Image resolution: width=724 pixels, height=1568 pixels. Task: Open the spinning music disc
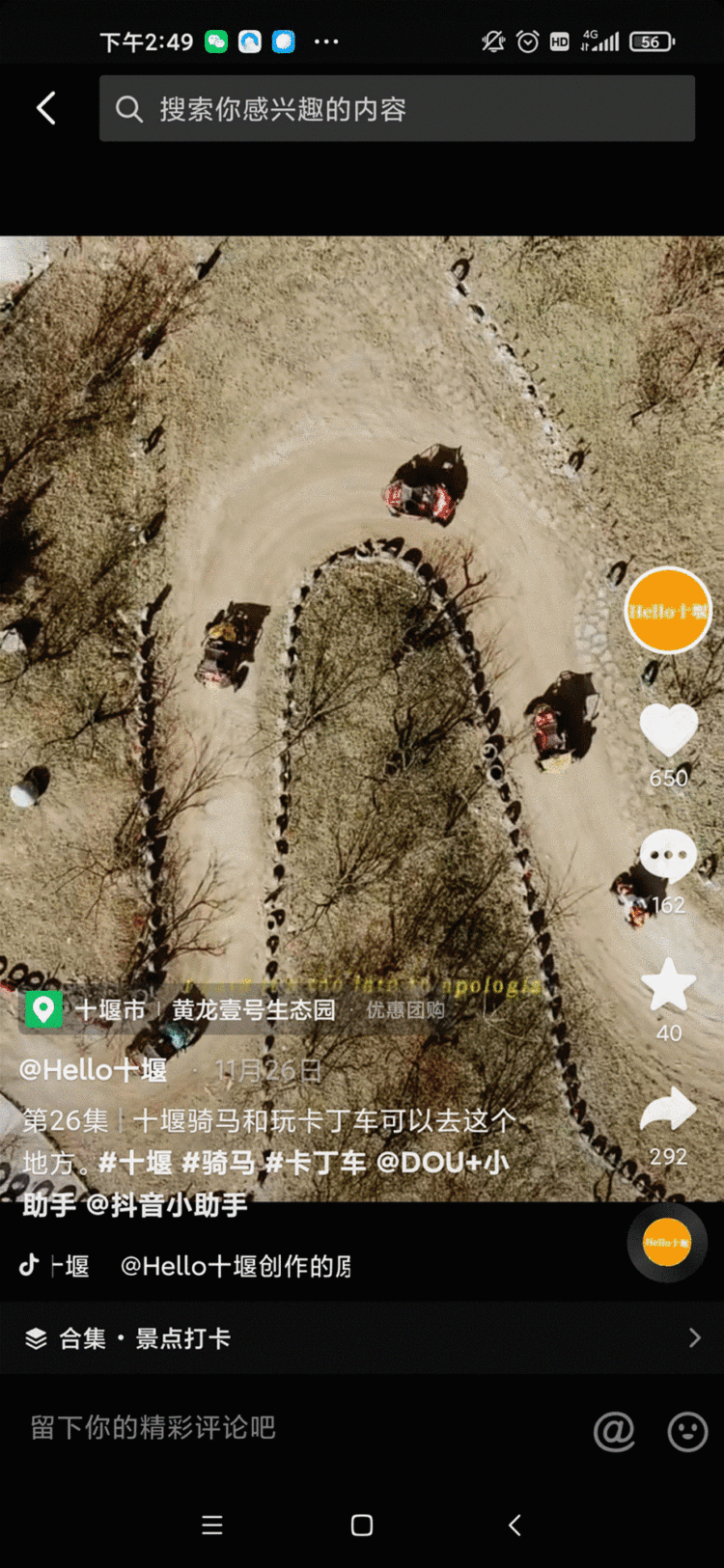tap(667, 1243)
